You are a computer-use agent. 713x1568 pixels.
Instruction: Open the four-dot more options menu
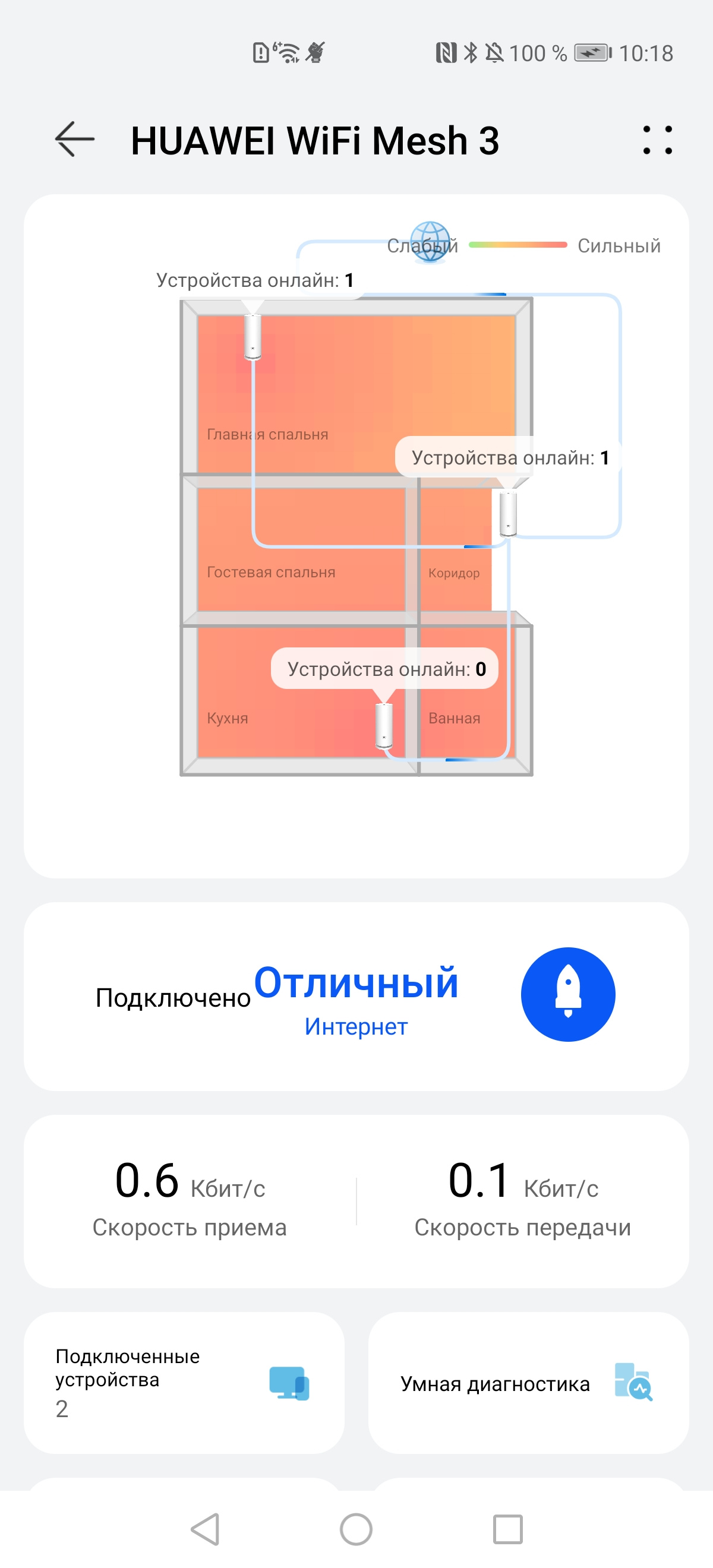(658, 140)
